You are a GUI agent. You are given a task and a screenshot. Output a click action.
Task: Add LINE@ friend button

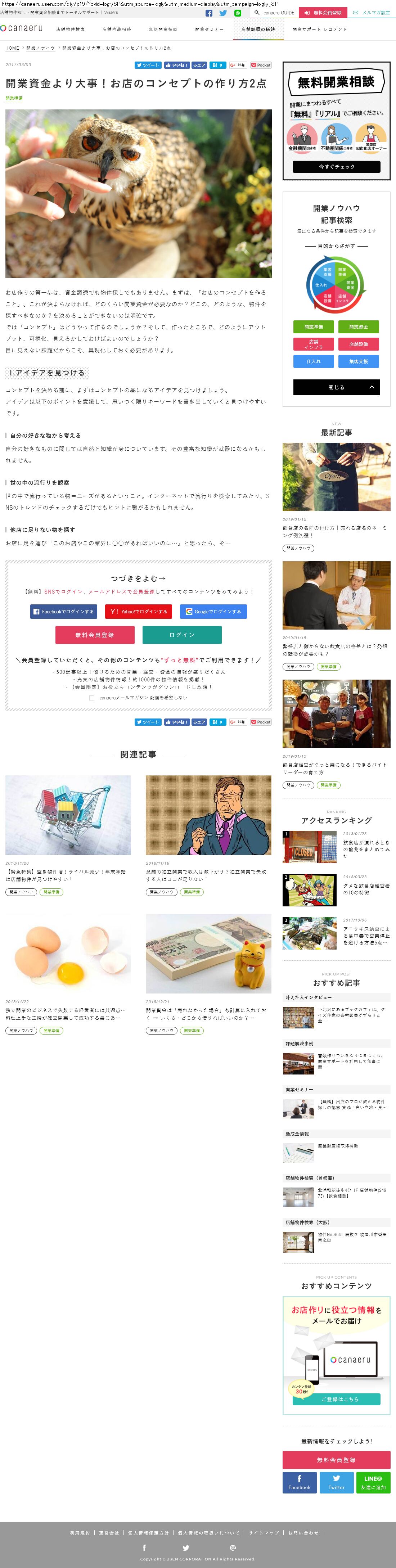(373, 1483)
